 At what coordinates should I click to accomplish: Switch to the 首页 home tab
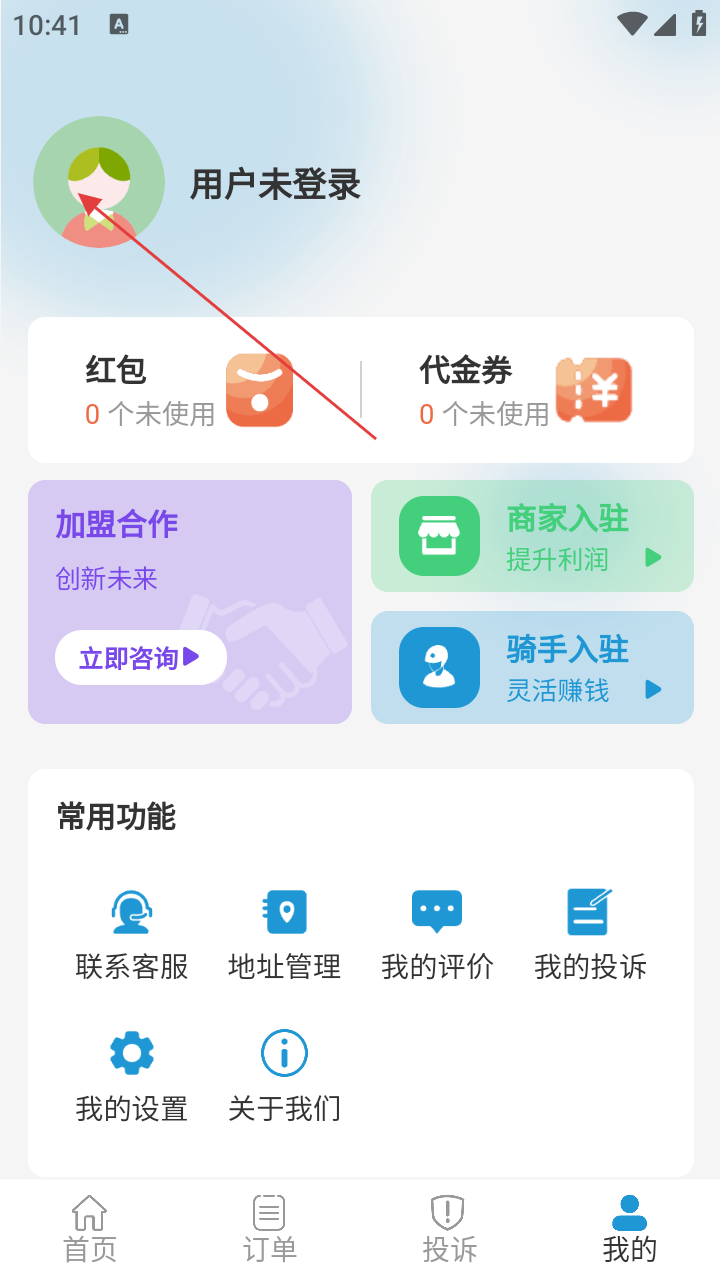(90, 1228)
